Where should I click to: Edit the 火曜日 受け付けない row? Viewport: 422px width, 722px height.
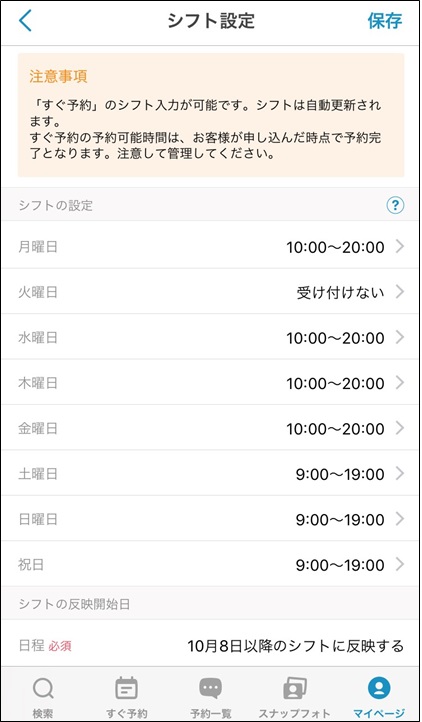pos(211,292)
